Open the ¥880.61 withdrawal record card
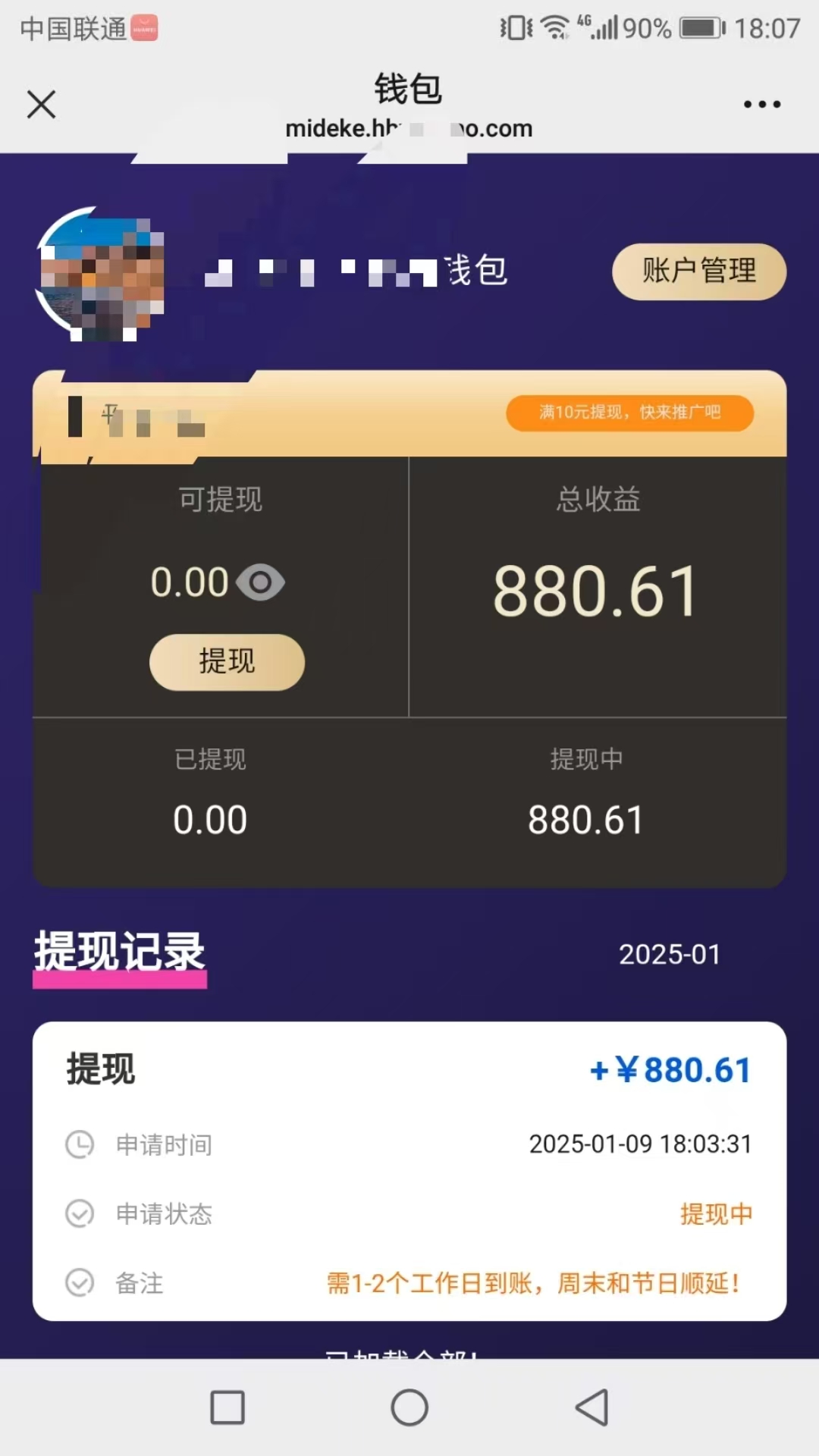 click(409, 1170)
